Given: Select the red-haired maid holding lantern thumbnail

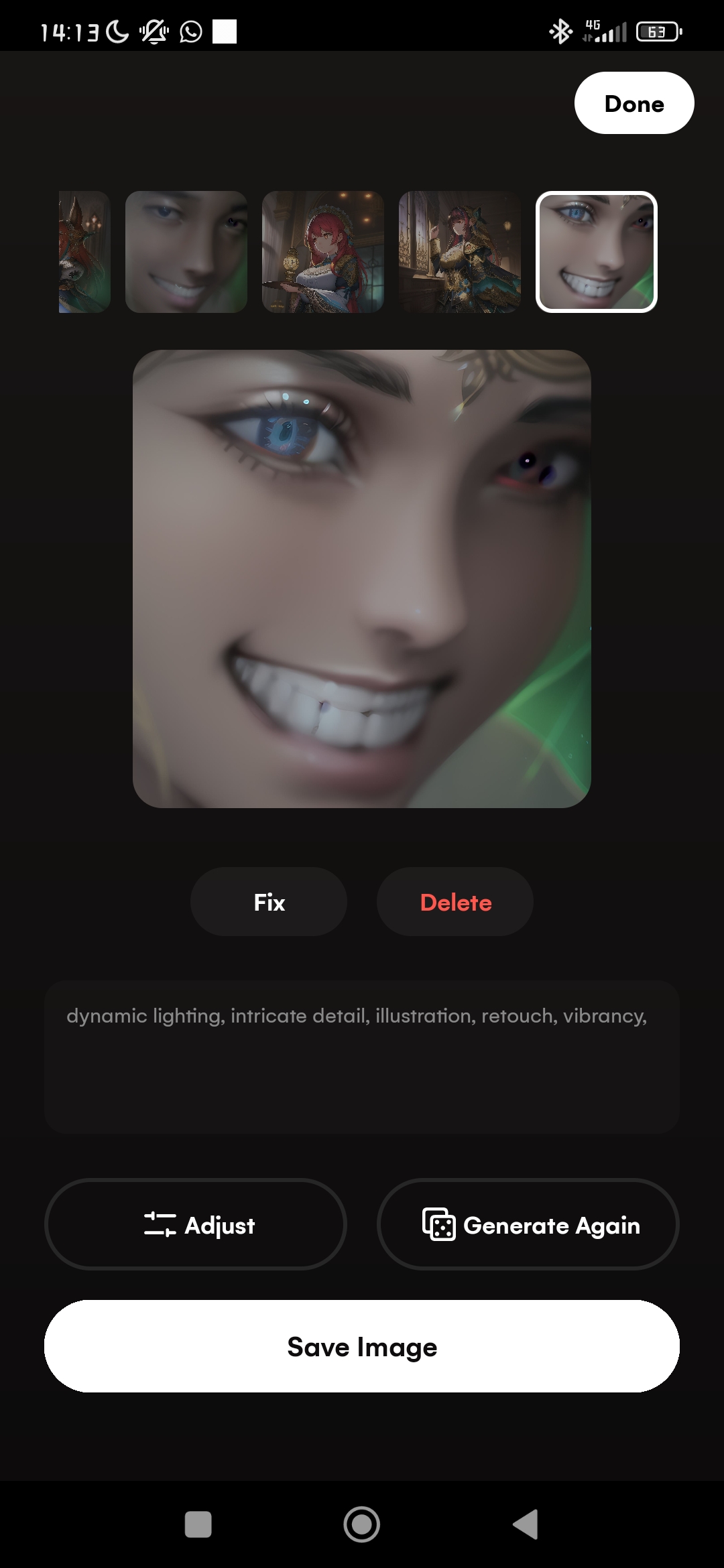Looking at the screenshot, I should tap(322, 252).
